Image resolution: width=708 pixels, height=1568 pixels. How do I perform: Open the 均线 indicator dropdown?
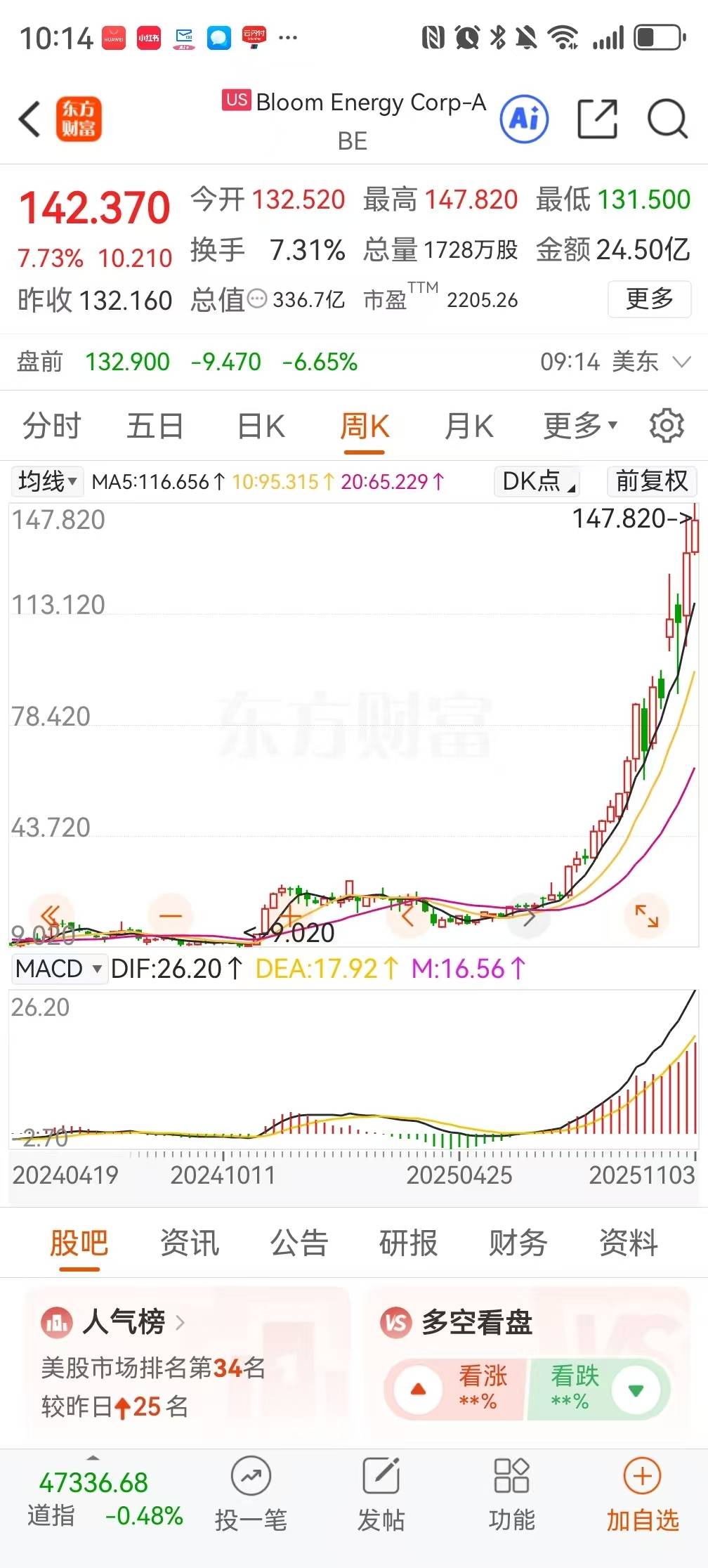47,481
